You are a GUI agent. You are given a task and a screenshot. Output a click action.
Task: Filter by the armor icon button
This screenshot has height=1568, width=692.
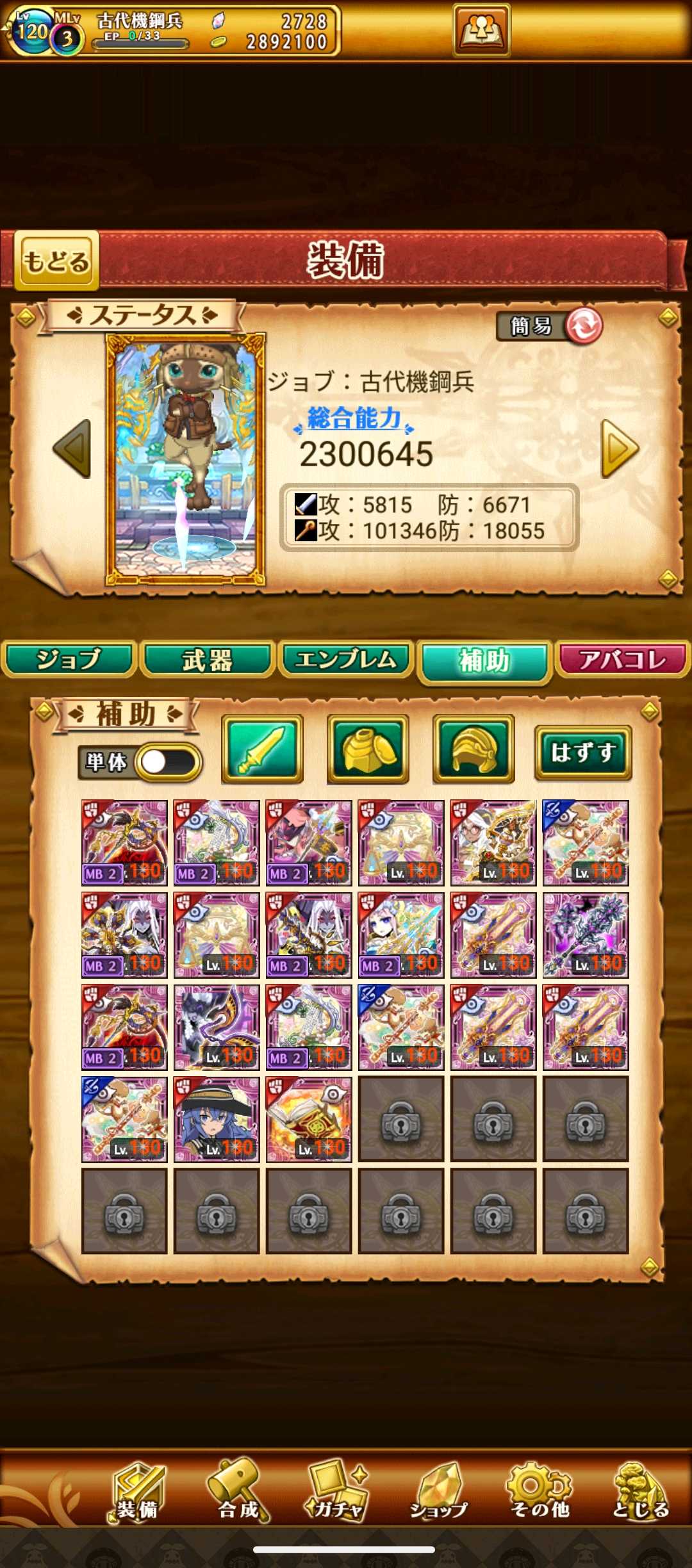tap(368, 749)
